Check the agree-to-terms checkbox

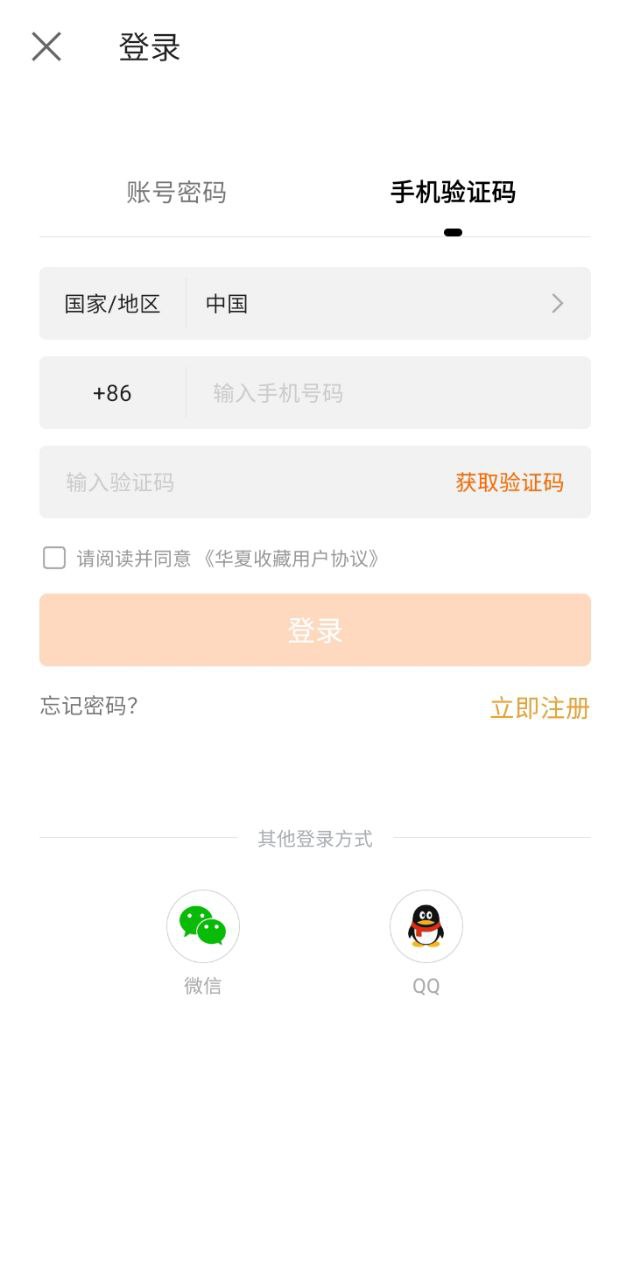point(54,558)
